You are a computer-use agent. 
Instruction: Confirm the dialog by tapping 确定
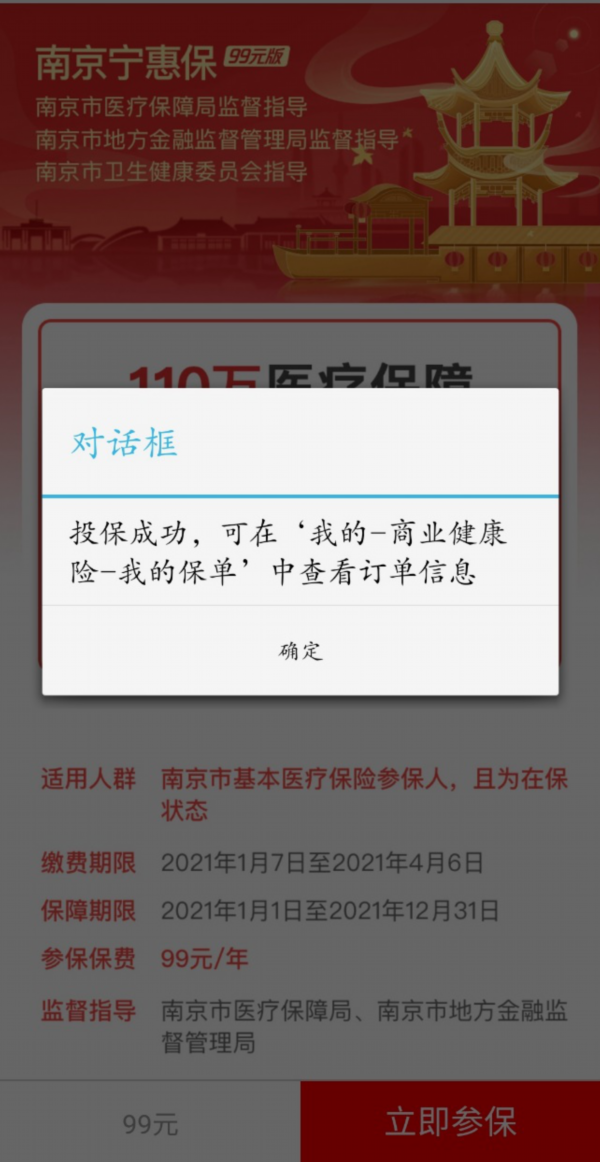[300, 651]
